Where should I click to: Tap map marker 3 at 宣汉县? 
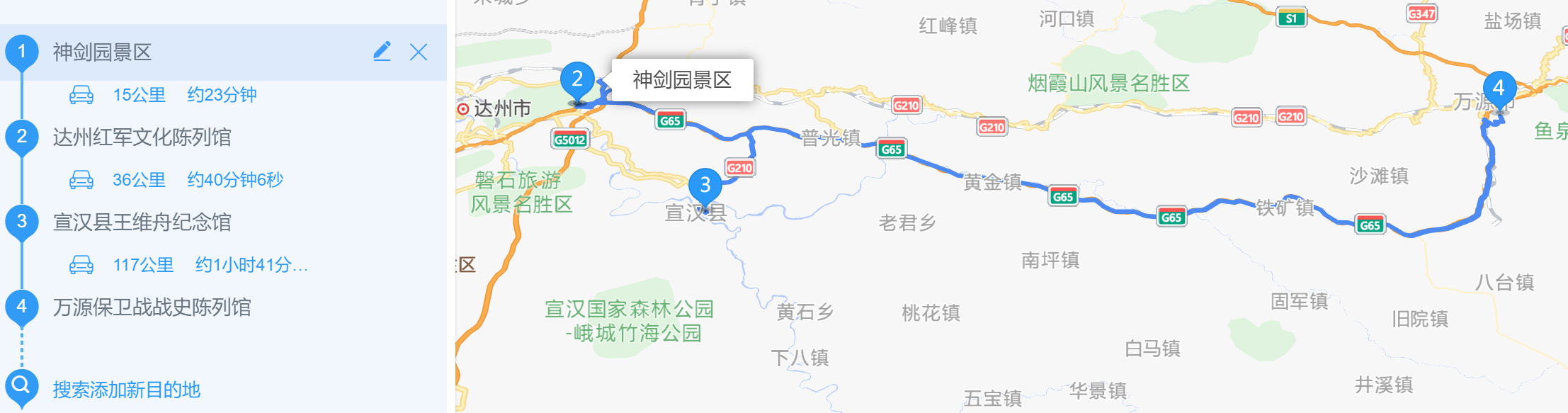coord(705,186)
